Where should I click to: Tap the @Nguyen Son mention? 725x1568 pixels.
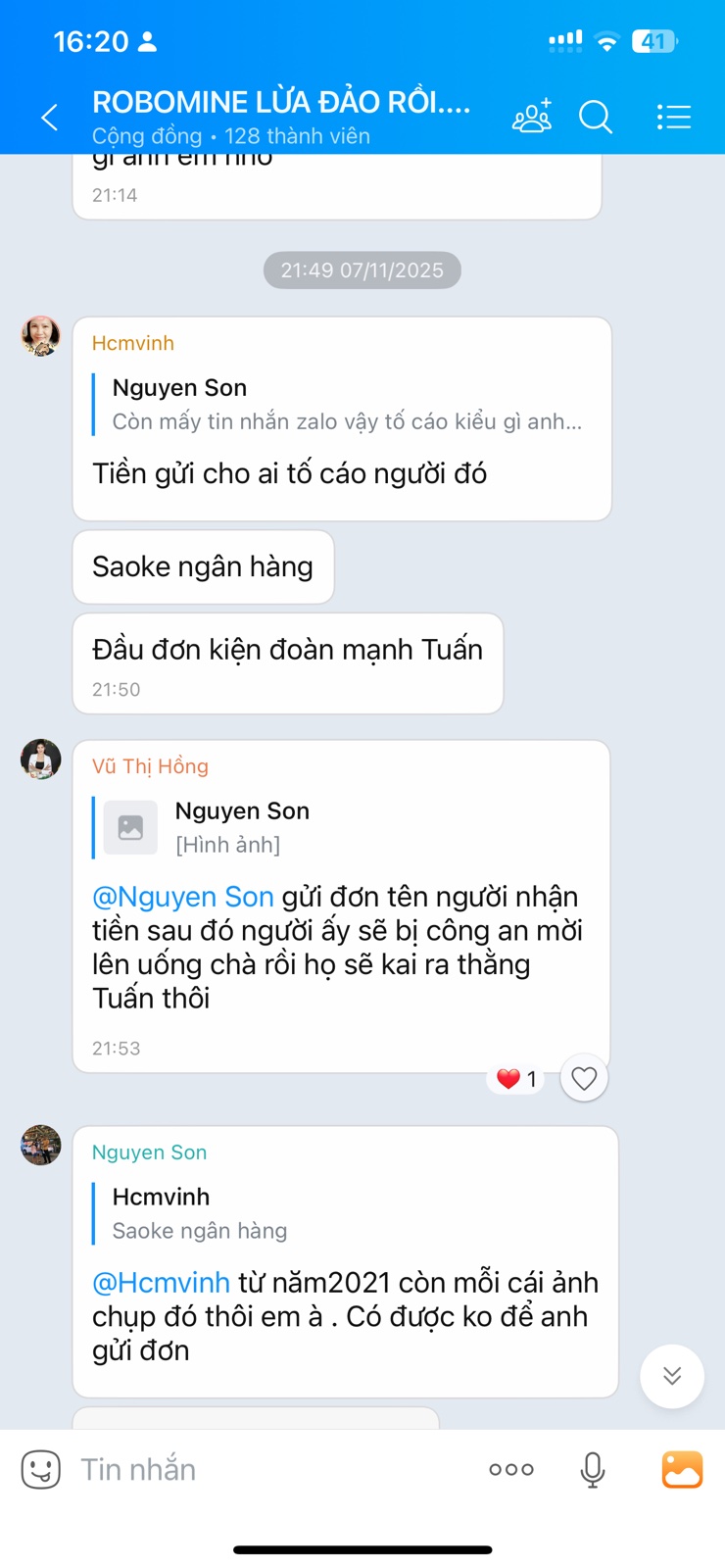pyautogui.click(x=183, y=897)
